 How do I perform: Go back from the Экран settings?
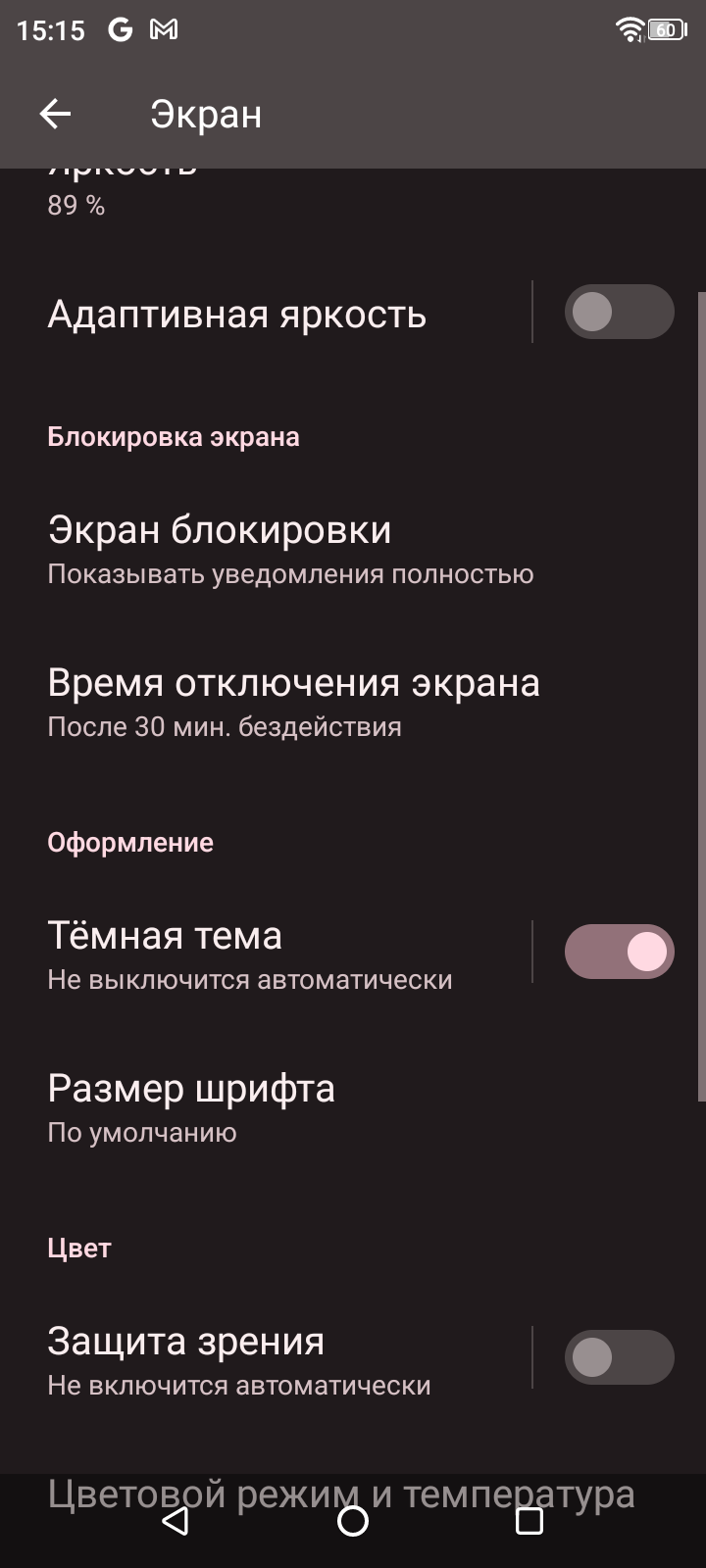click(x=56, y=115)
